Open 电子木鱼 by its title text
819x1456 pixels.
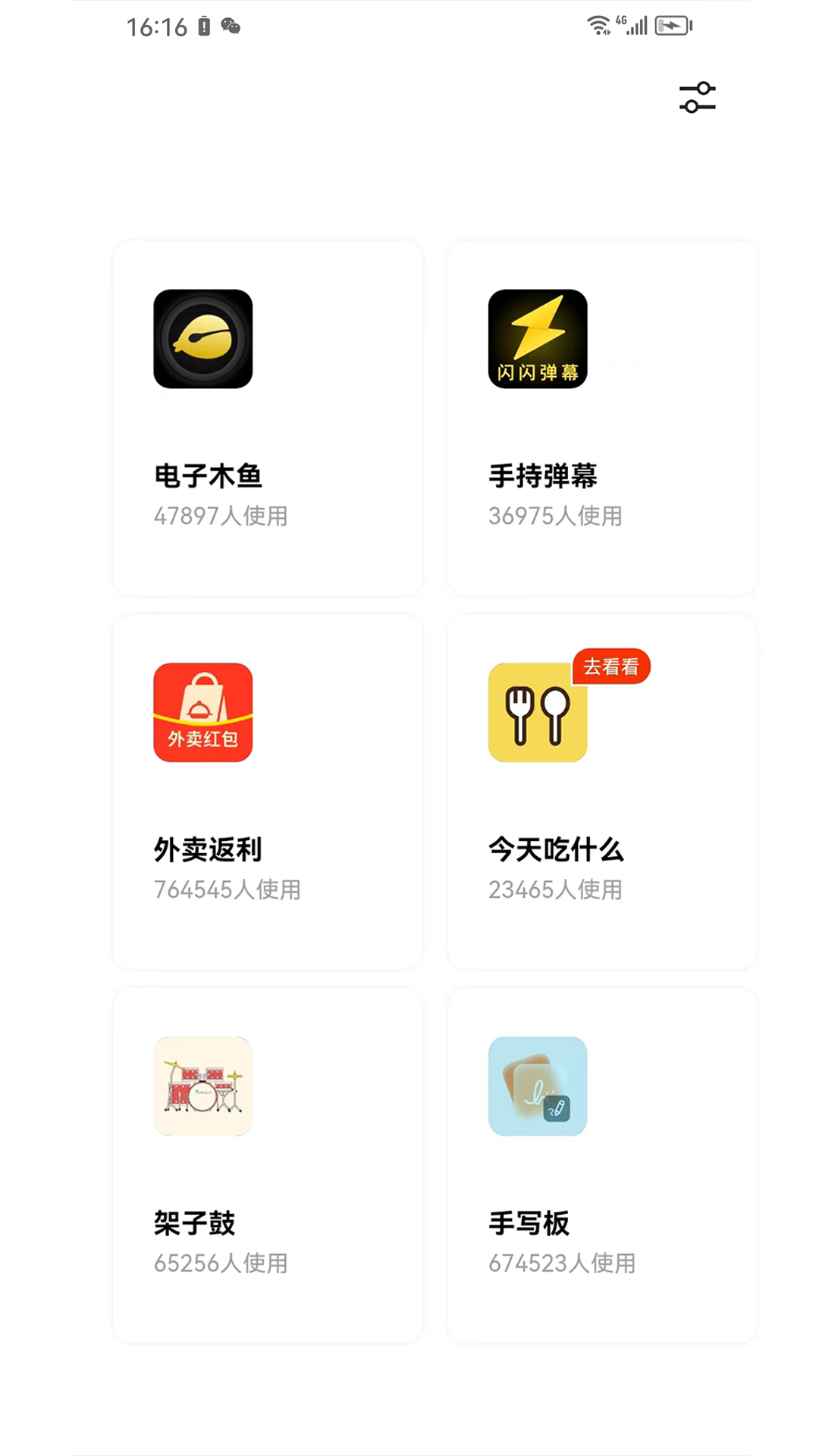[208, 477]
